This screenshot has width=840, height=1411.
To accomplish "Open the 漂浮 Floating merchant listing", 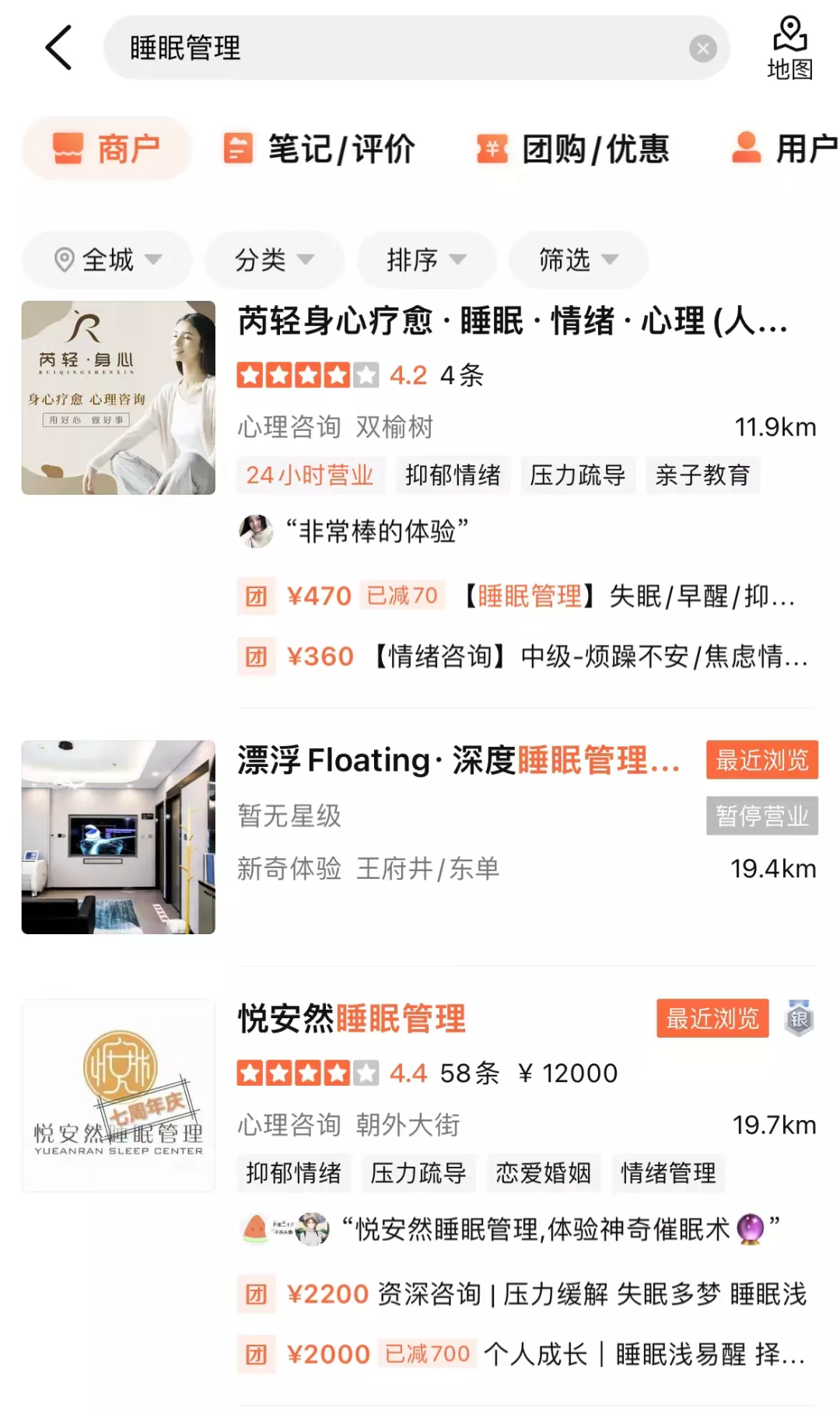I will [x=459, y=760].
